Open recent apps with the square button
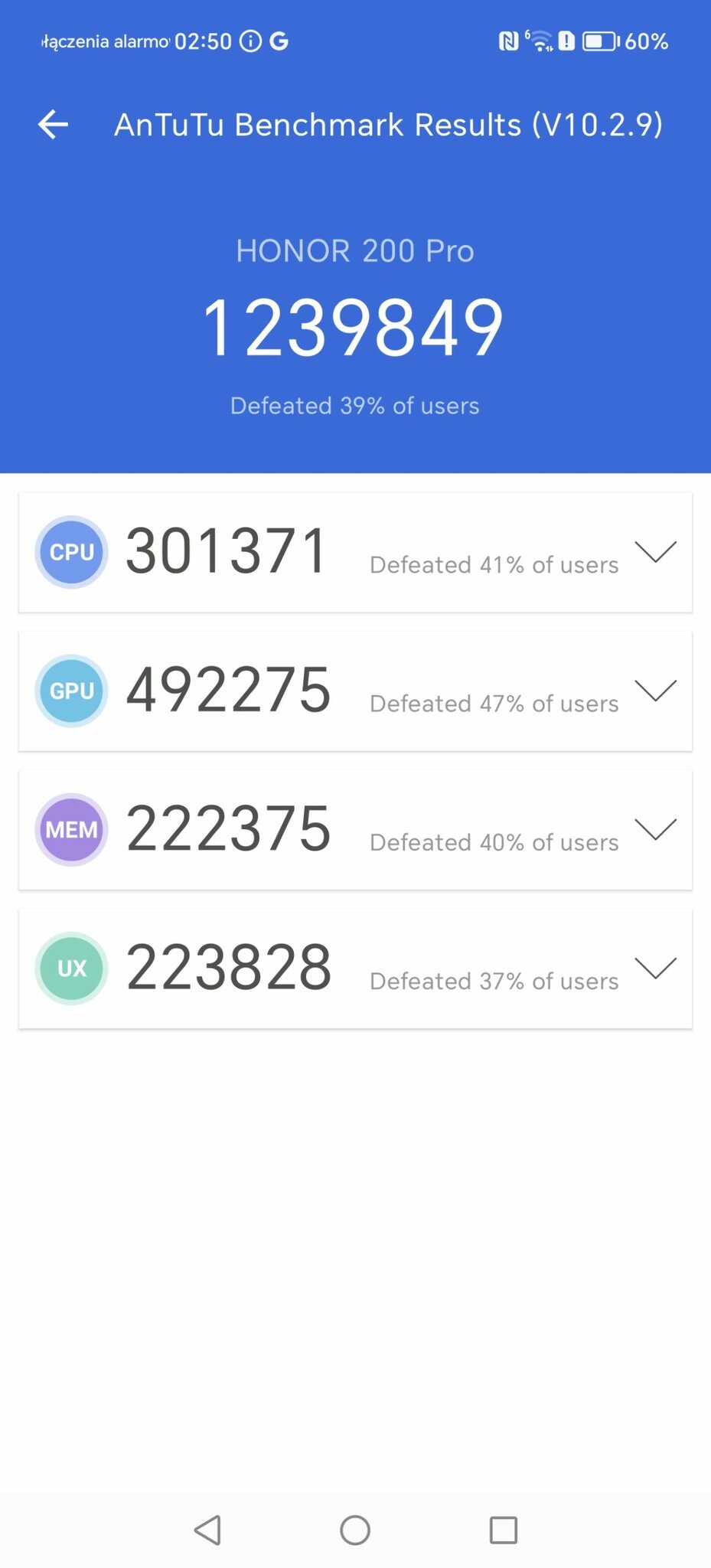The width and height of the screenshot is (711, 1568). [x=503, y=1530]
